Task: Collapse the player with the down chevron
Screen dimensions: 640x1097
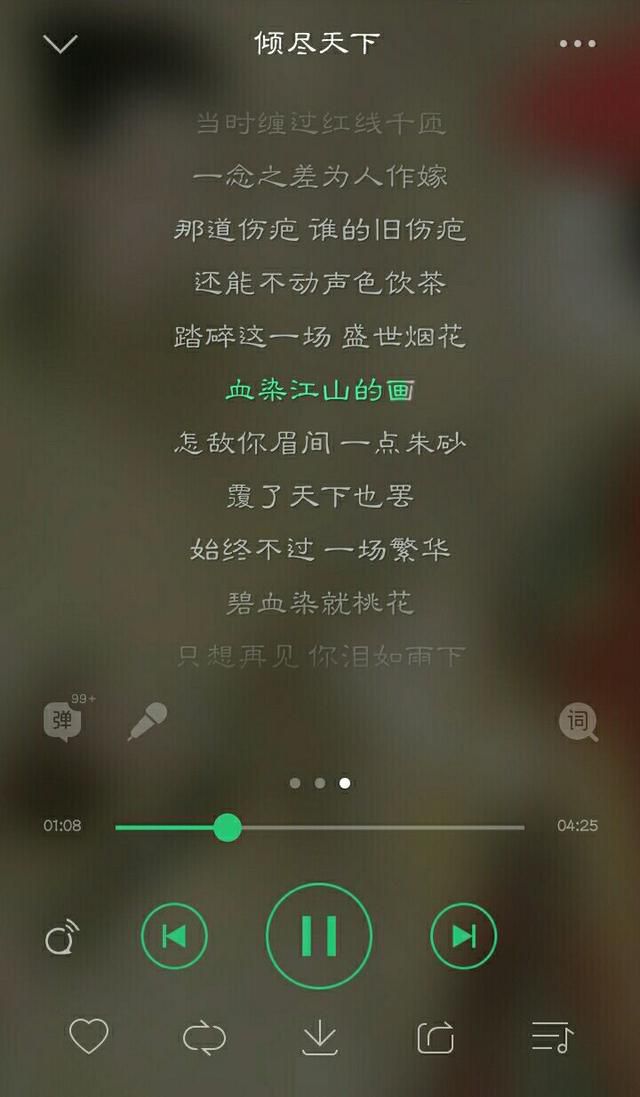Action: (x=60, y=44)
